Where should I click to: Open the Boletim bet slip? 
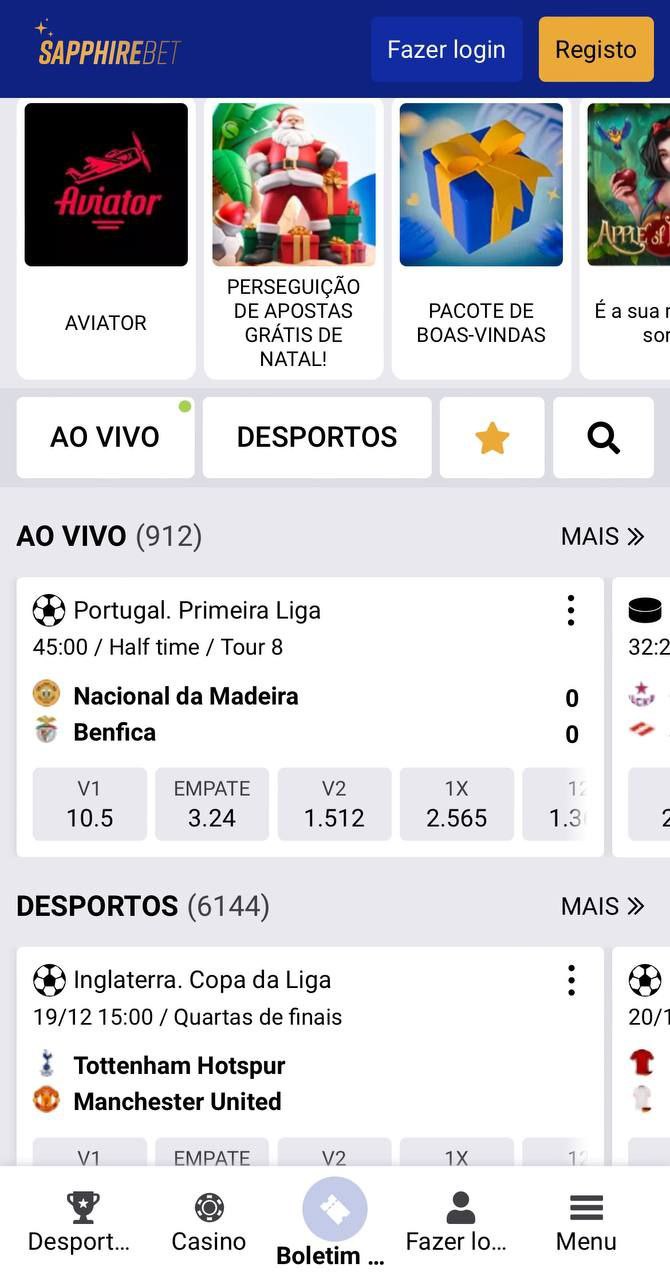(334, 1222)
